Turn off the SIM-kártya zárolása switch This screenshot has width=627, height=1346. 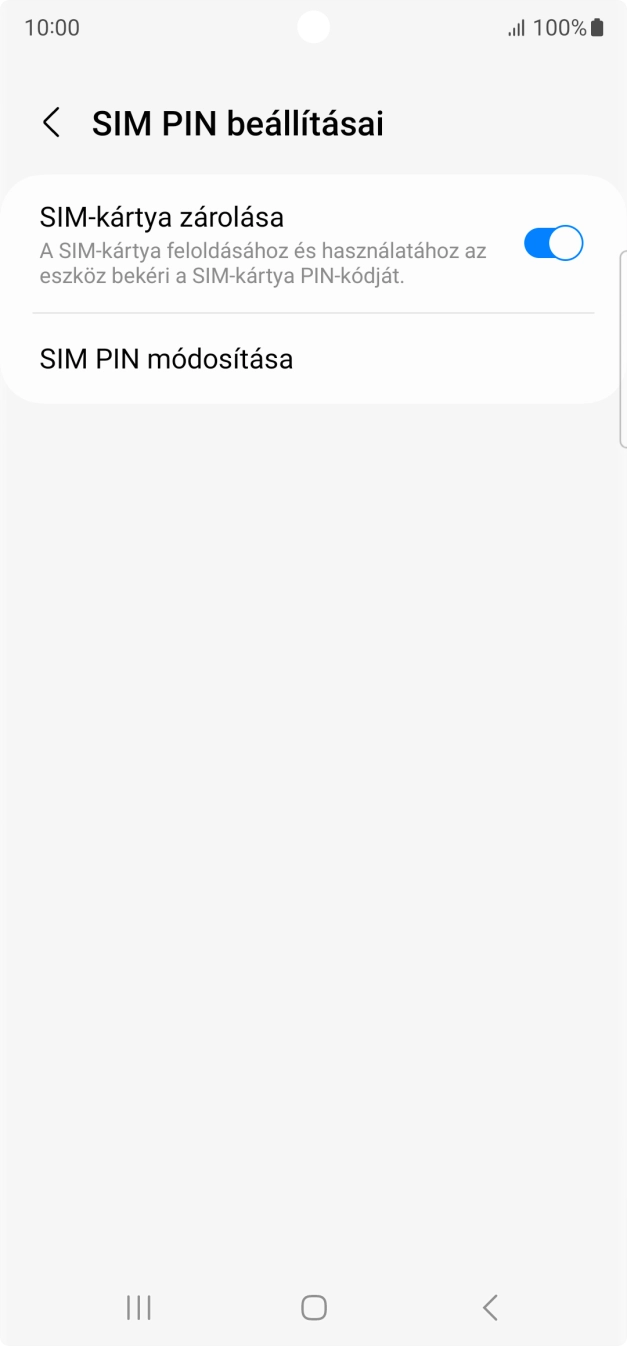point(553,243)
